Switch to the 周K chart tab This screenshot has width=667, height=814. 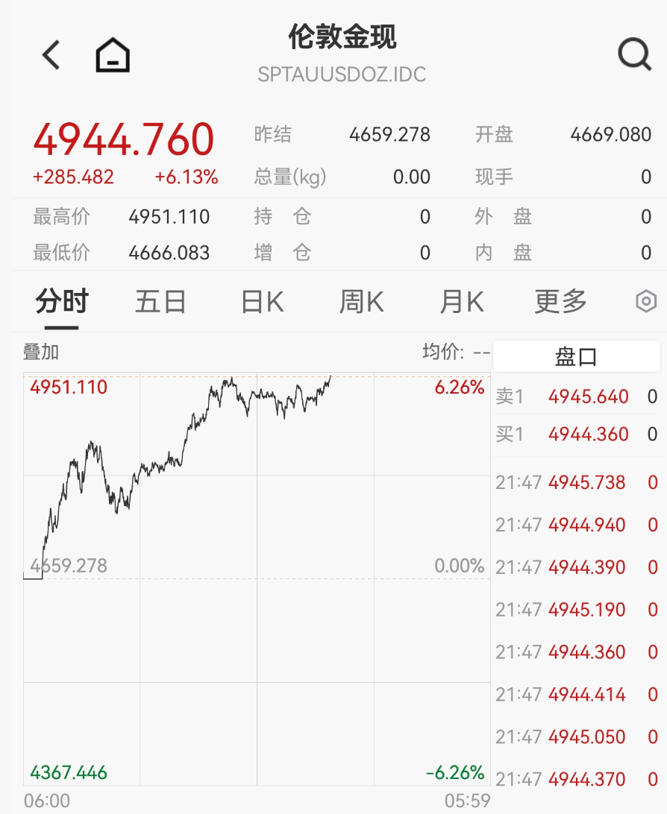coord(361,301)
